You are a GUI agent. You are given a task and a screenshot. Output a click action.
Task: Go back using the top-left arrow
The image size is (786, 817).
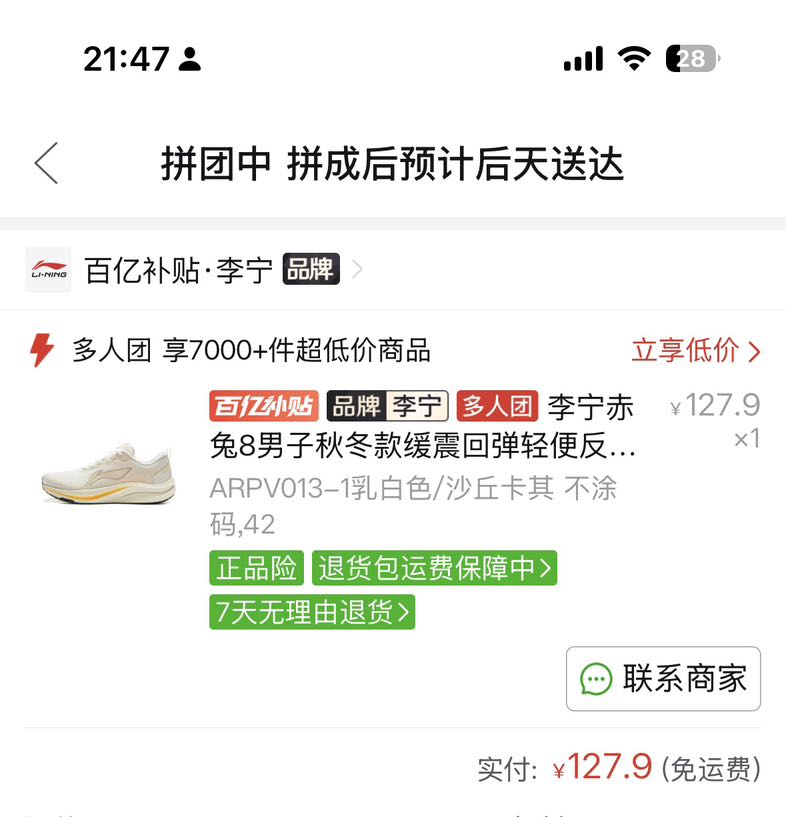pyautogui.click(x=46, y=163)
